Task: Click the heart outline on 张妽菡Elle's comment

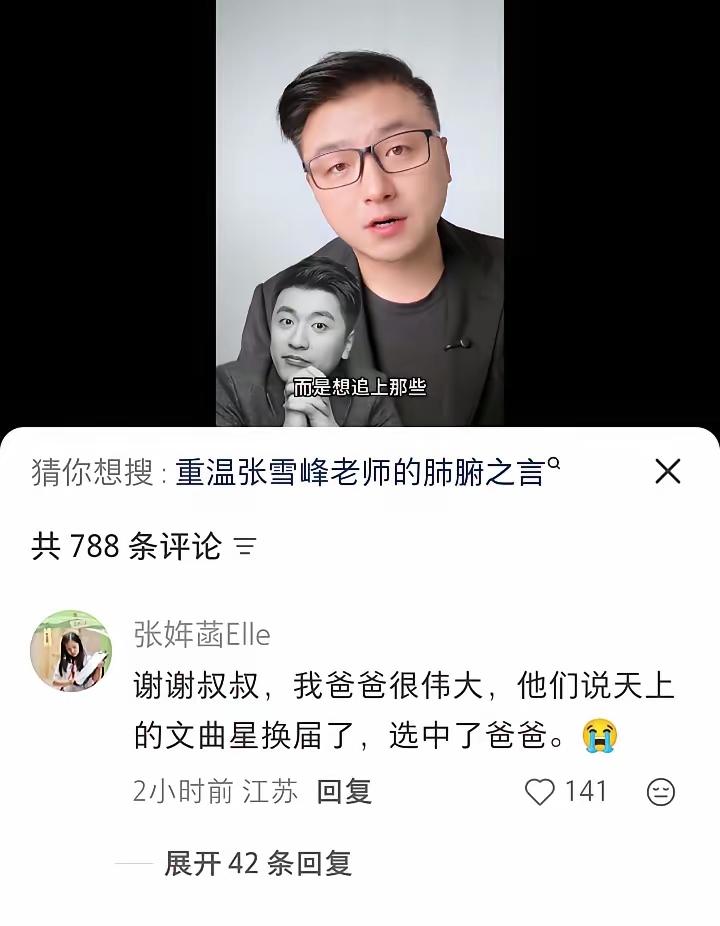Action: [540, 790]
